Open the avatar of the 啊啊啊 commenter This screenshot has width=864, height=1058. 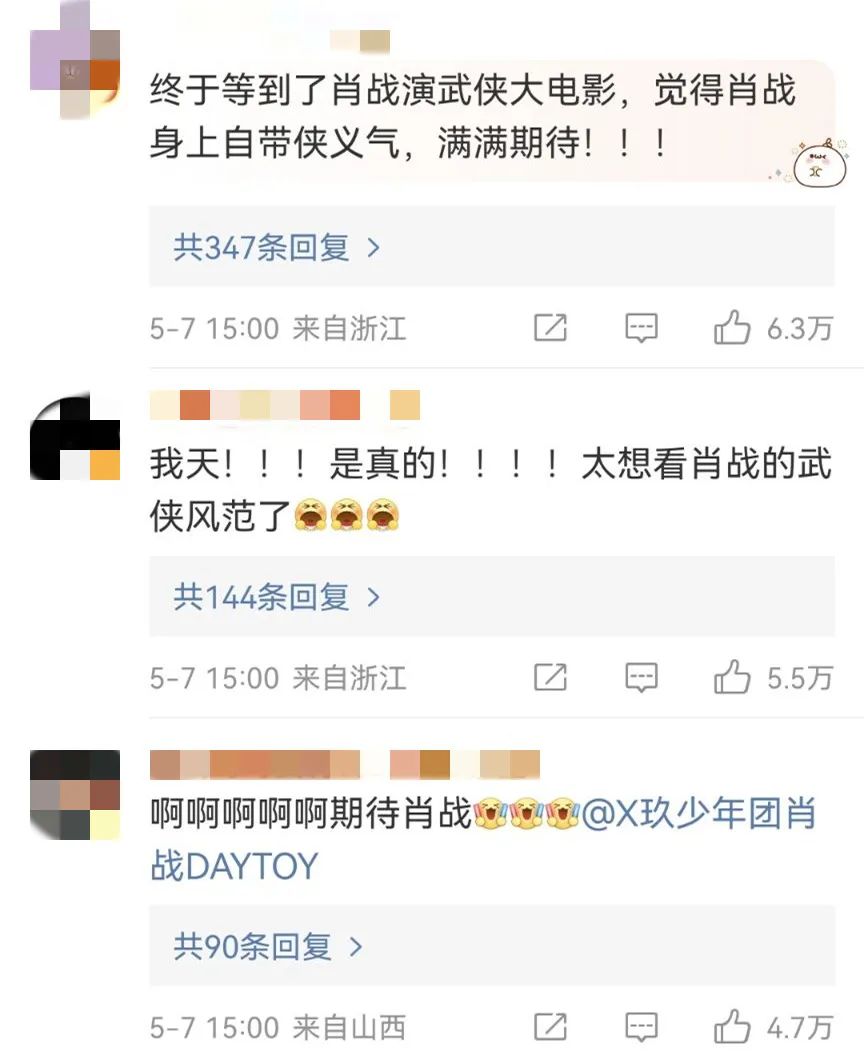tap(75, 794)
